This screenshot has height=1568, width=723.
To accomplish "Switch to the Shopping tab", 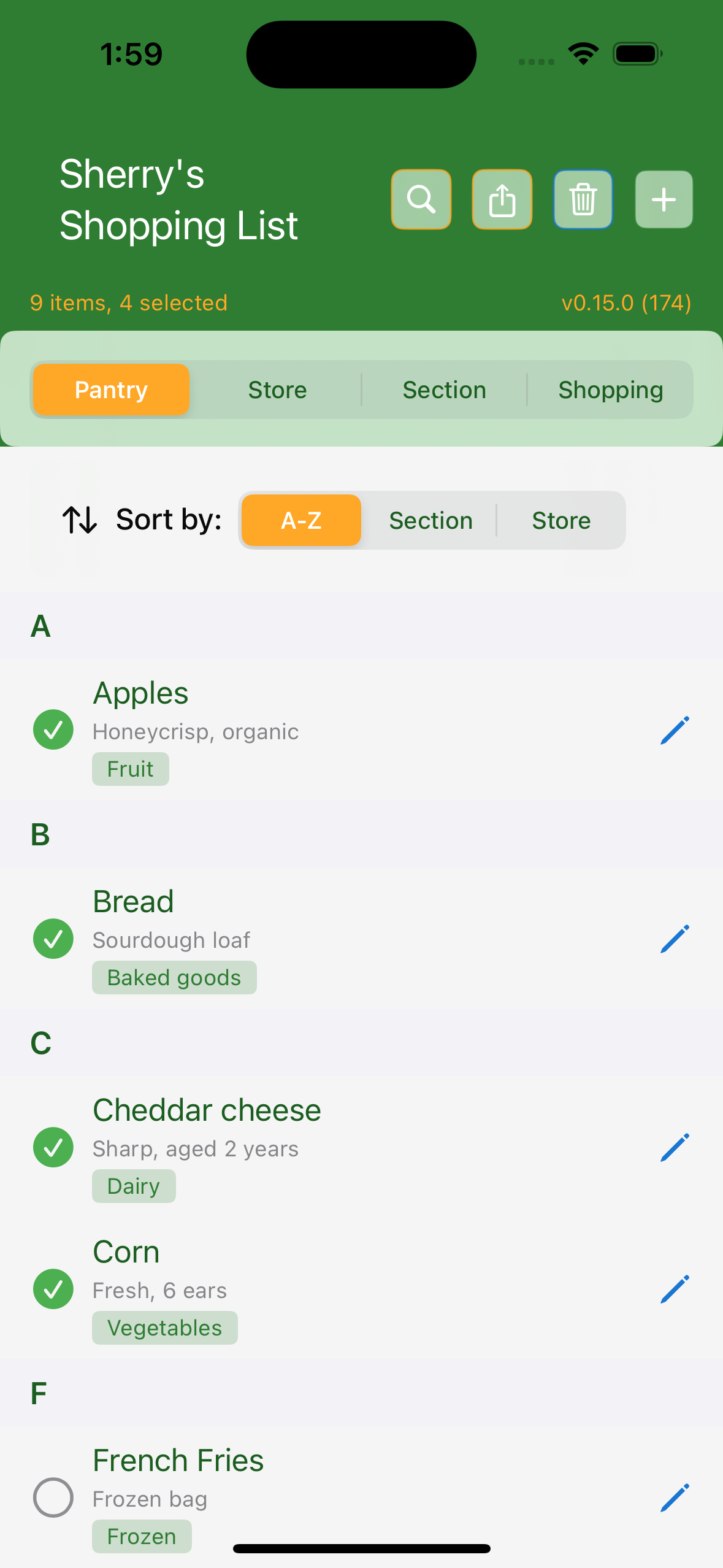I will coord(610,390).
